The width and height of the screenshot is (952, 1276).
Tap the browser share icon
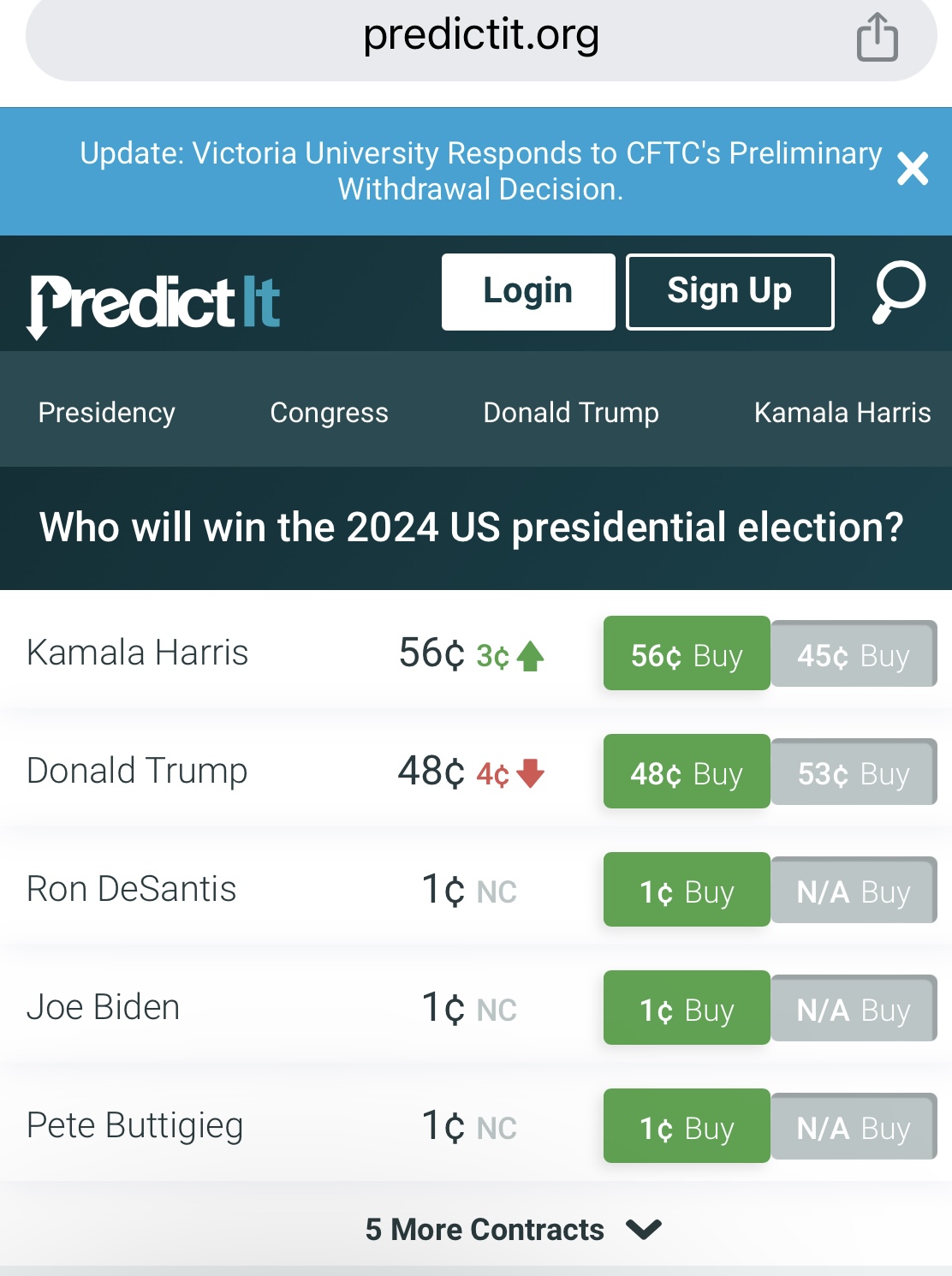877,38
